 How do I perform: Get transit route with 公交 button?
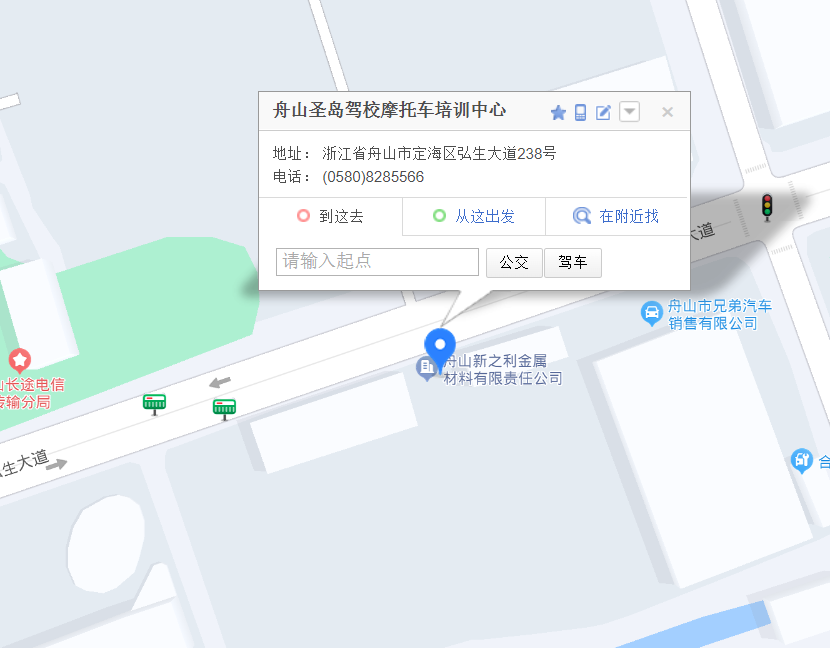pos(514,262)
